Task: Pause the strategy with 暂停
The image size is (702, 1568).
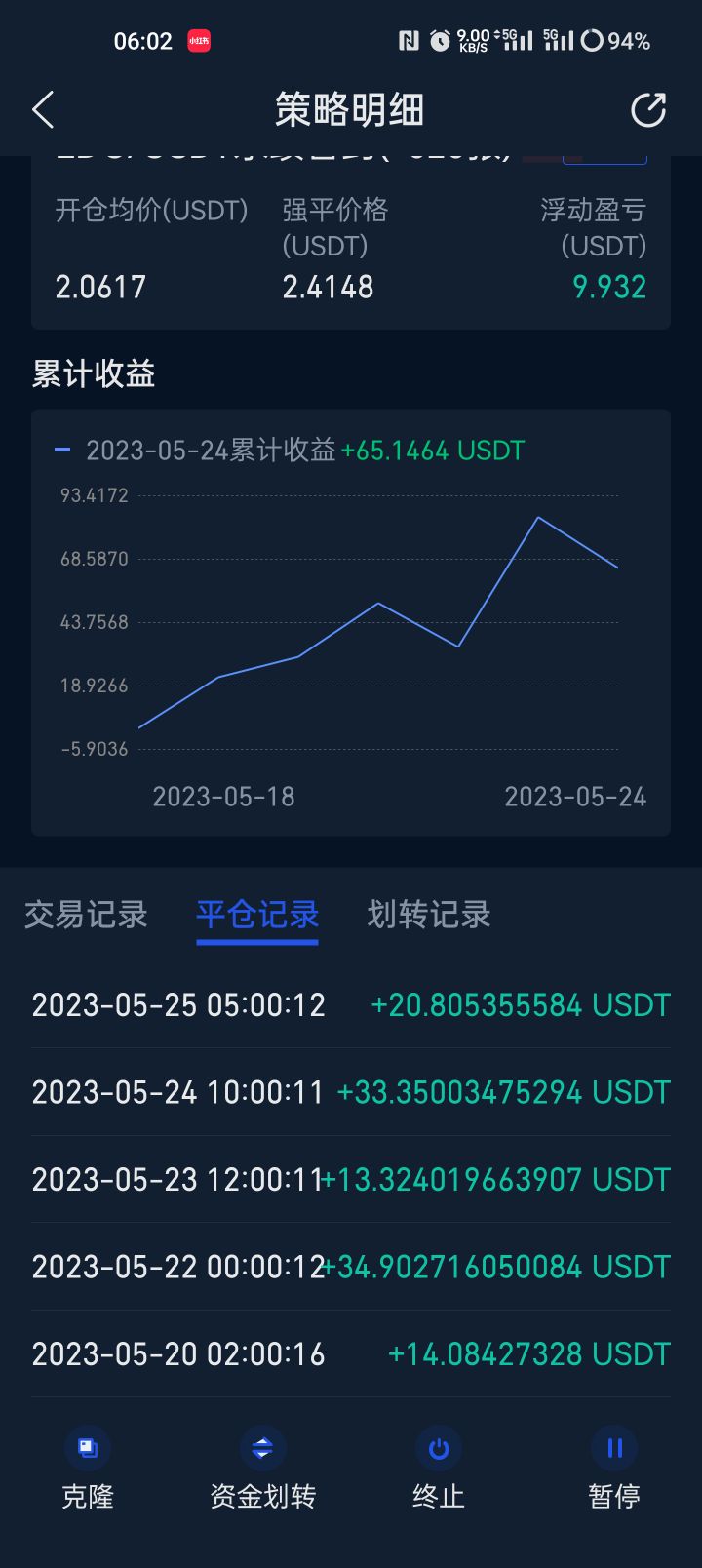Action: [x=614, y=1468]
